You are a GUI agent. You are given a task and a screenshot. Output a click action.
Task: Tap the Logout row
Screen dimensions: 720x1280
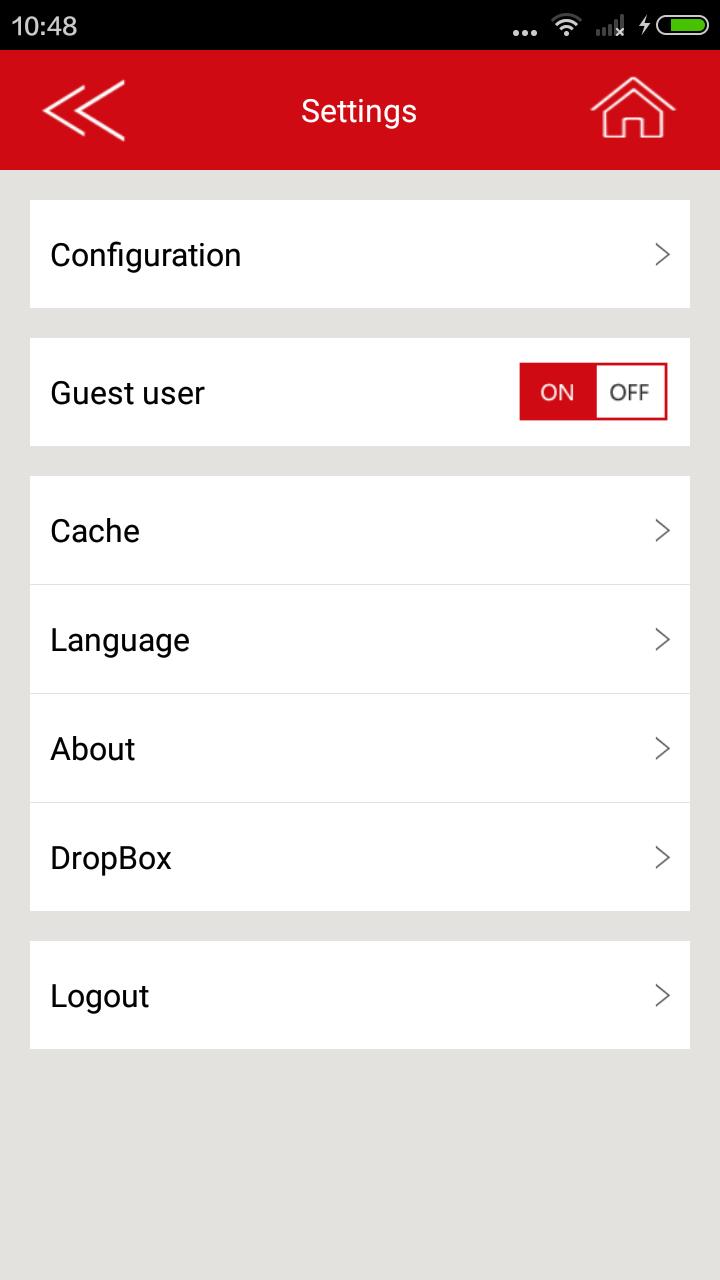coord(360,996)
